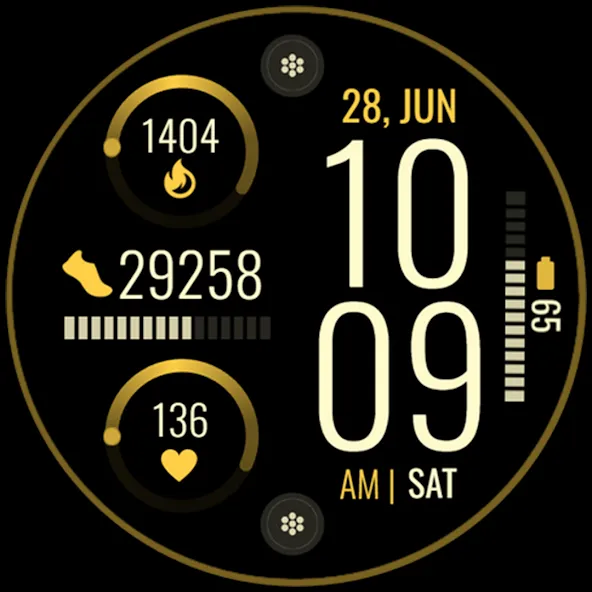This screenshot has height=592, width=592.
Task: Open the step count showing 29258
Action: click(163, 275)
